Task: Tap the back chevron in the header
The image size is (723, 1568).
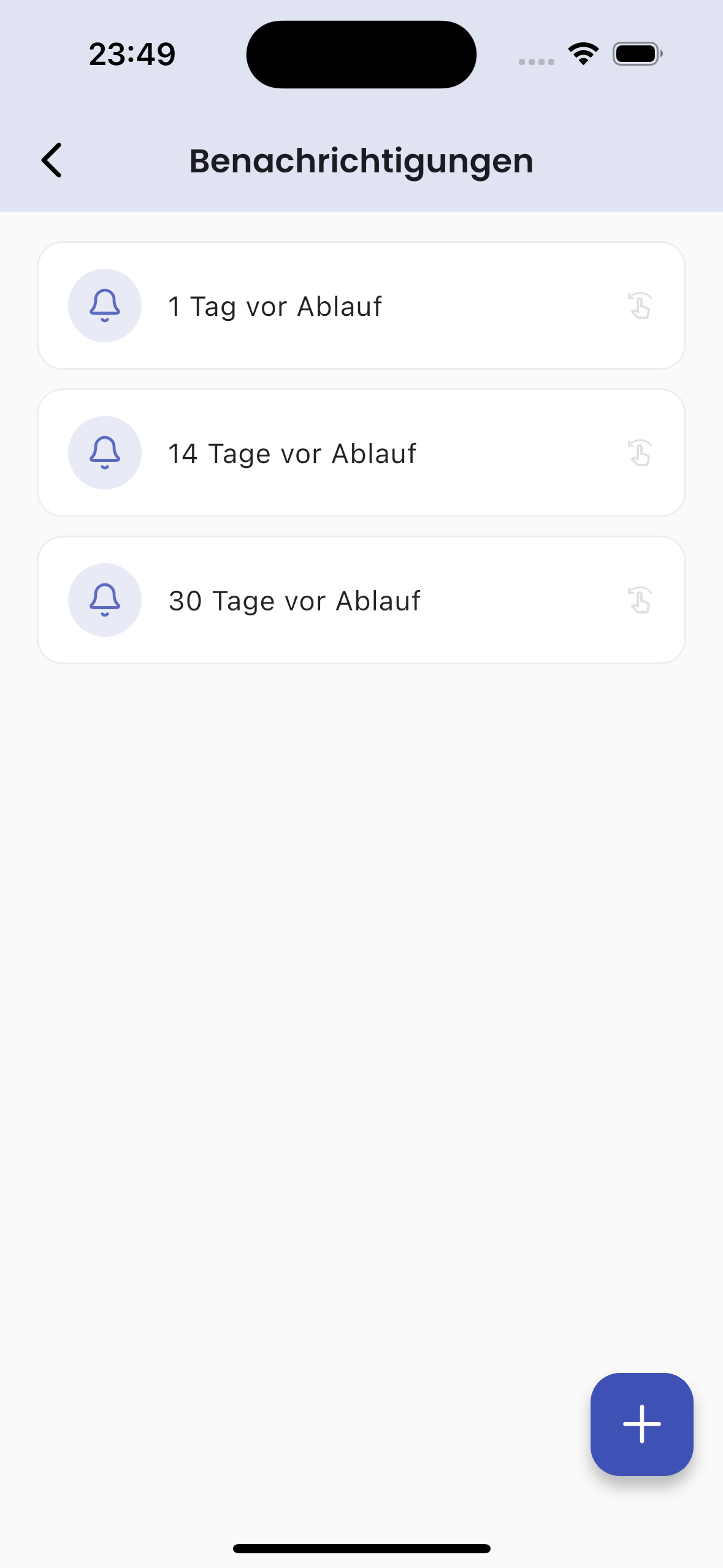Action: tap(52, 159)
